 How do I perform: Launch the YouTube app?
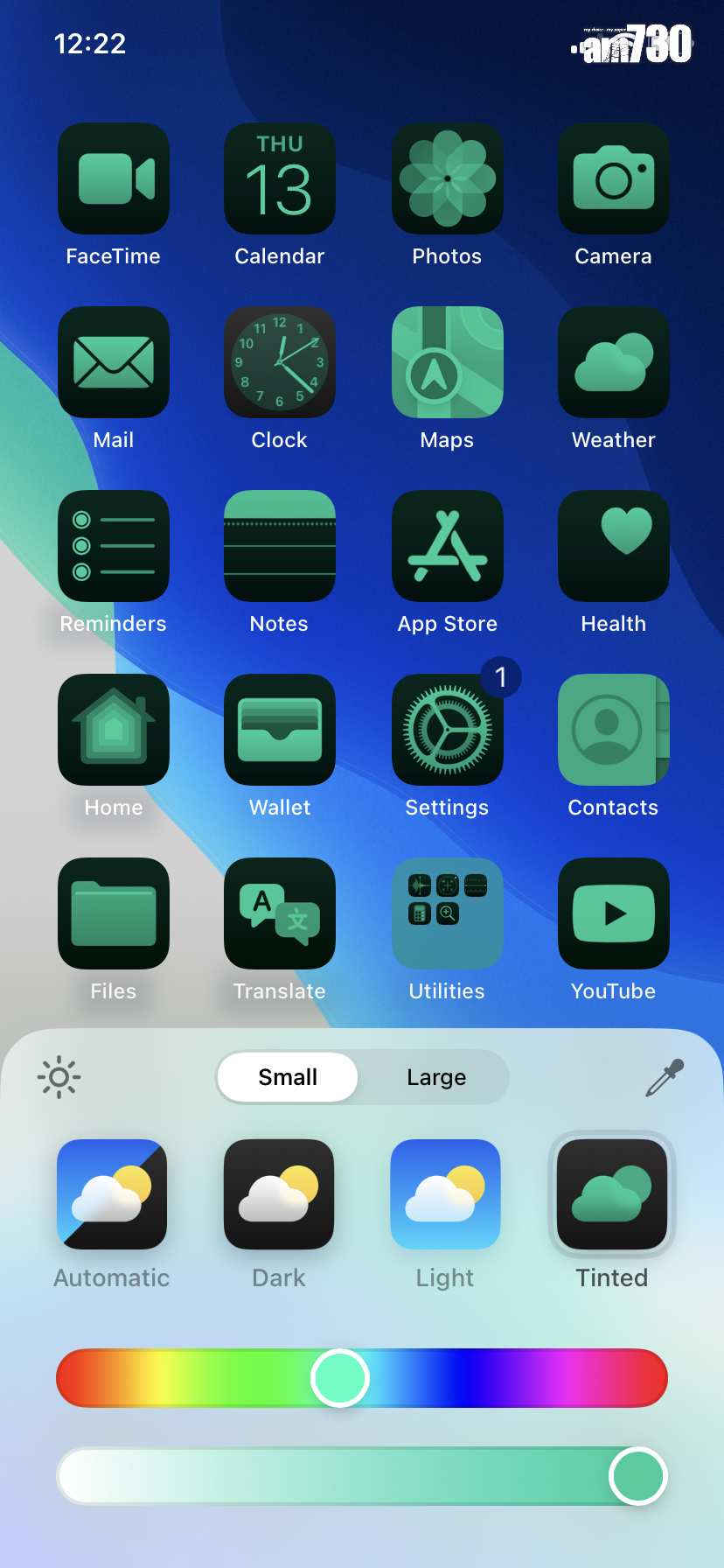(x=614, y=913)
